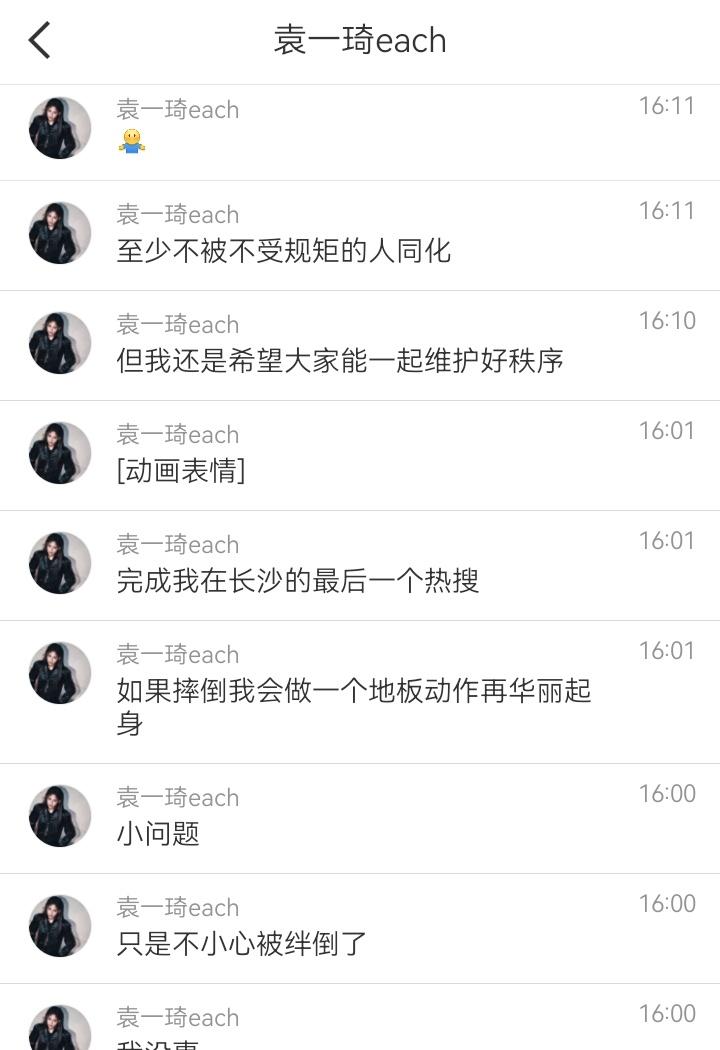720x1050 pixels.
Task: Open the '[动画表情]' message
Action: [x=181, y=470]
